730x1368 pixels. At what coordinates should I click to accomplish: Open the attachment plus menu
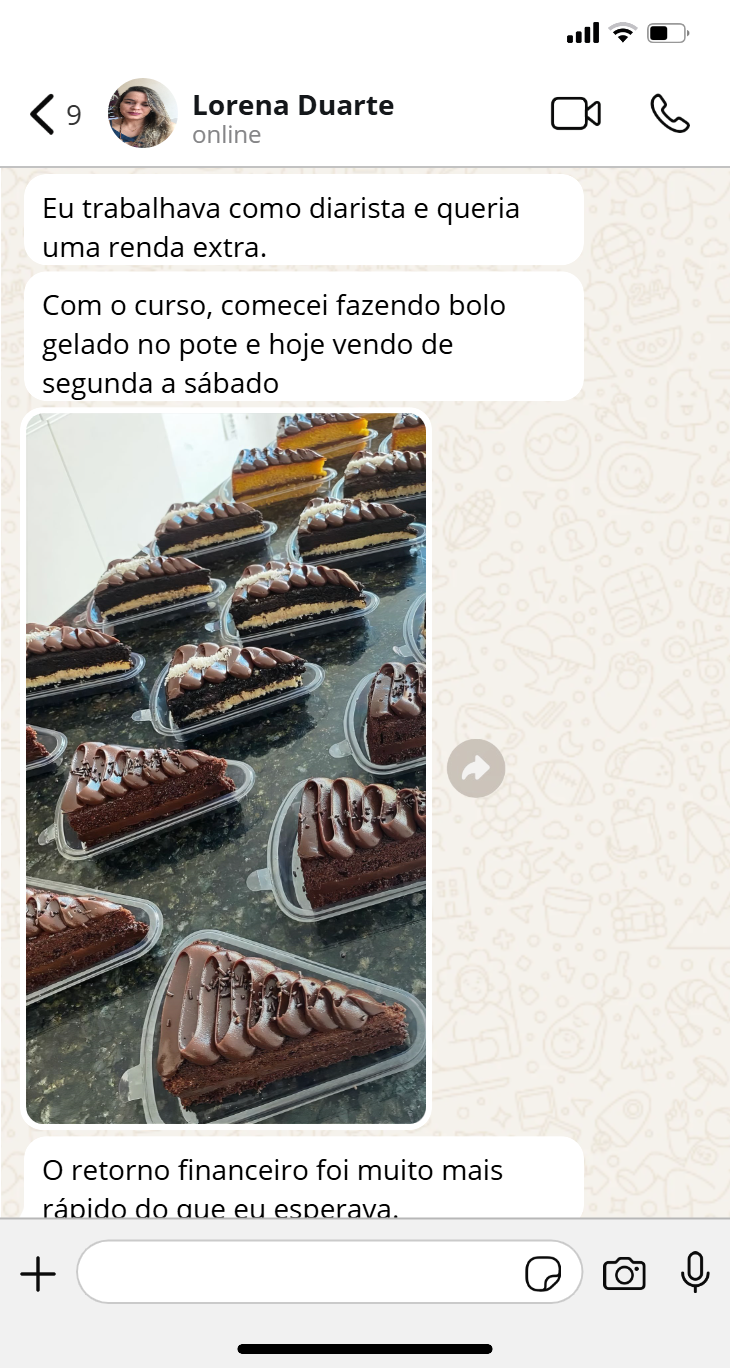click(x=38, y=1274)
